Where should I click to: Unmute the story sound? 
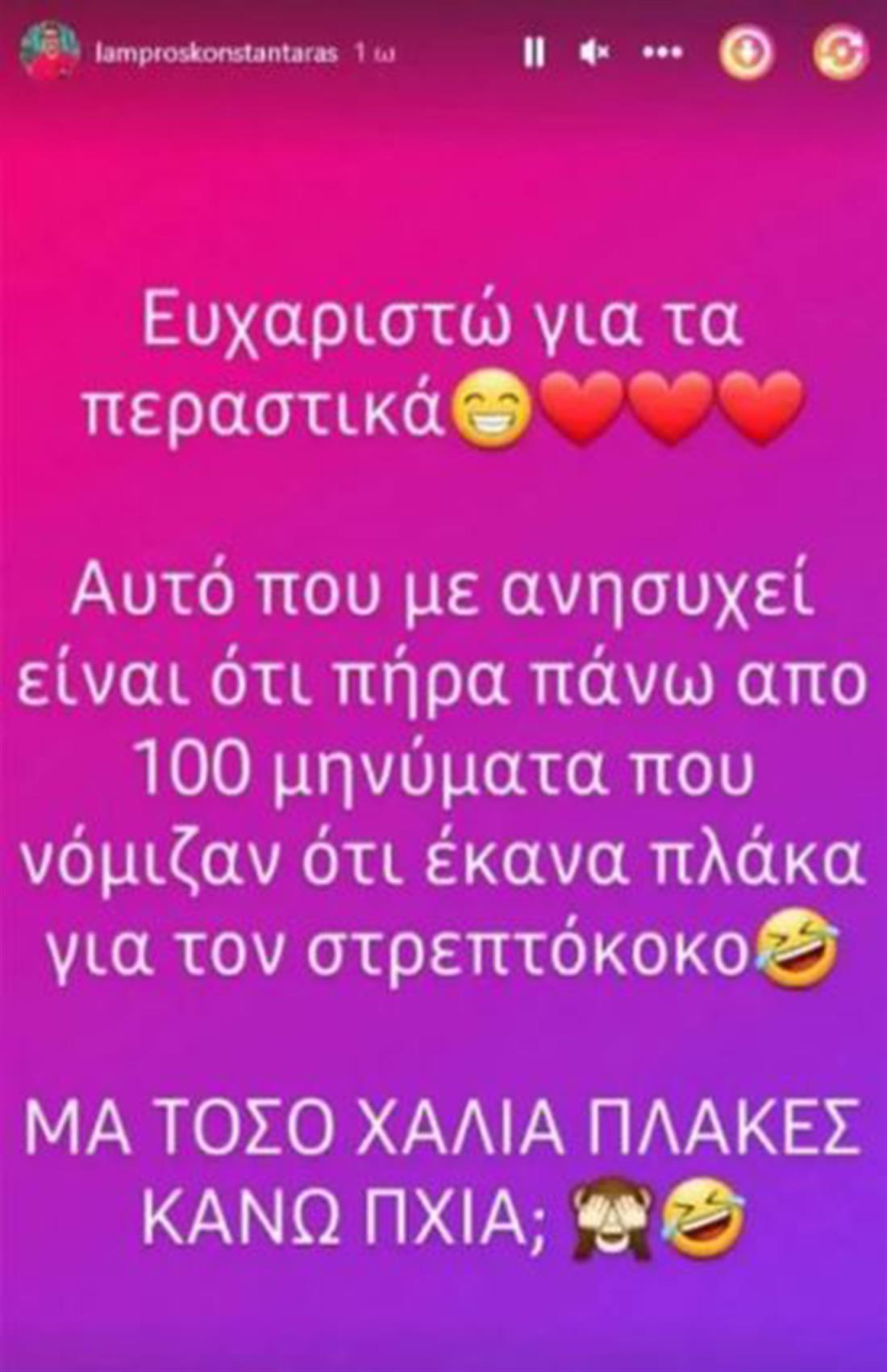coord(596,53)
